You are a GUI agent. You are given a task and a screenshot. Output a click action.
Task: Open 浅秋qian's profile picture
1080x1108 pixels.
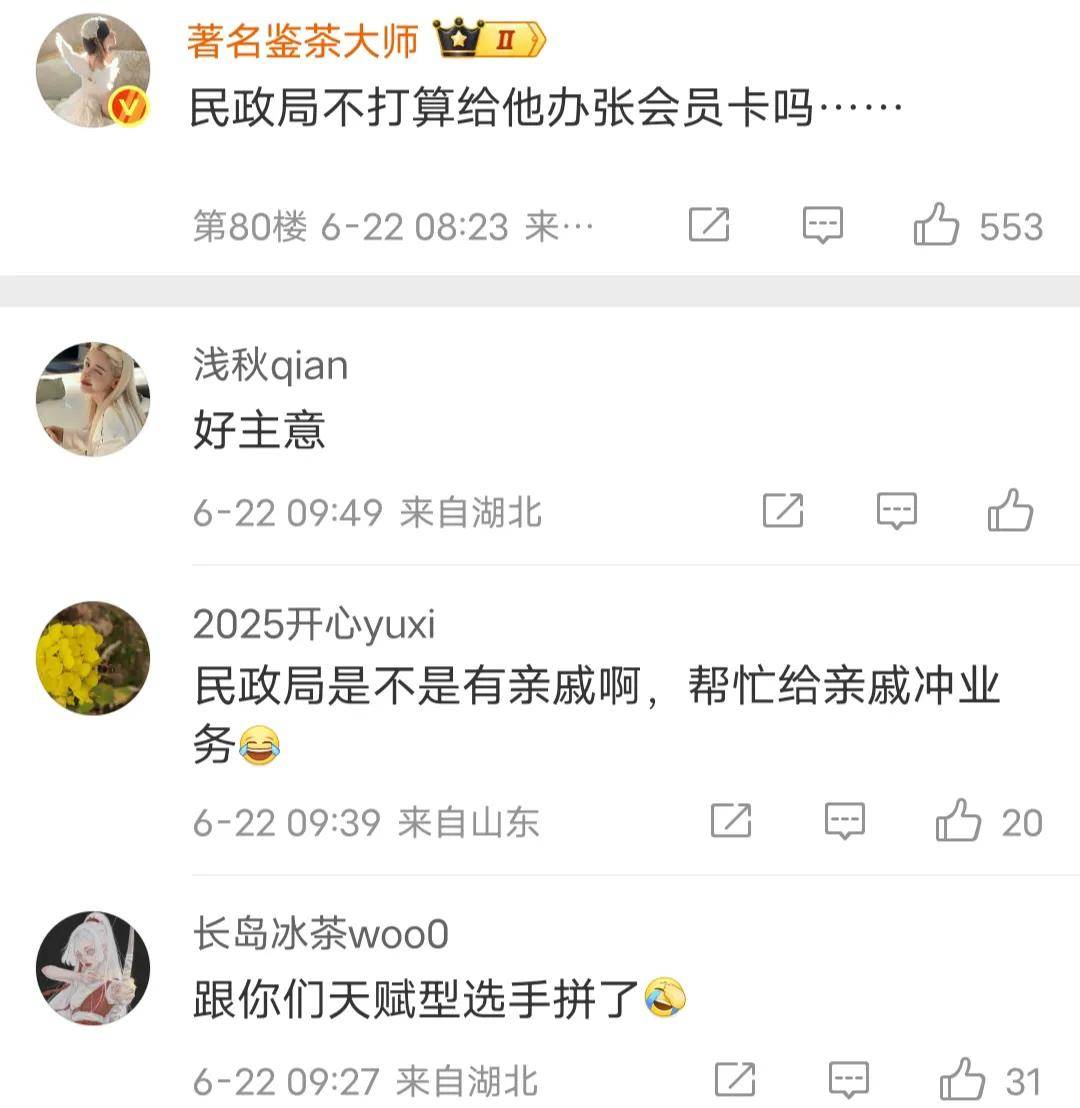tap(93, 399)
